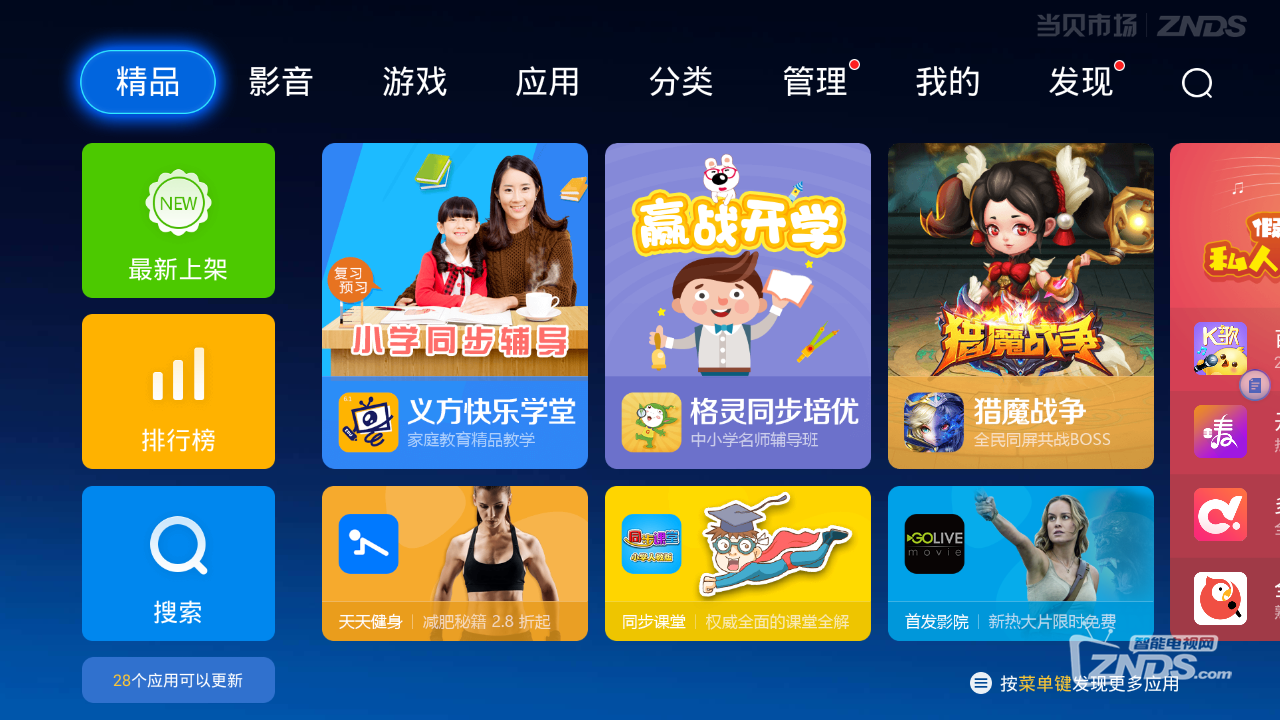Viewport: 1280px width, 720px height.
Task: Open the 义方快乐学堂 app card
Action: click(x=455, y=306)
